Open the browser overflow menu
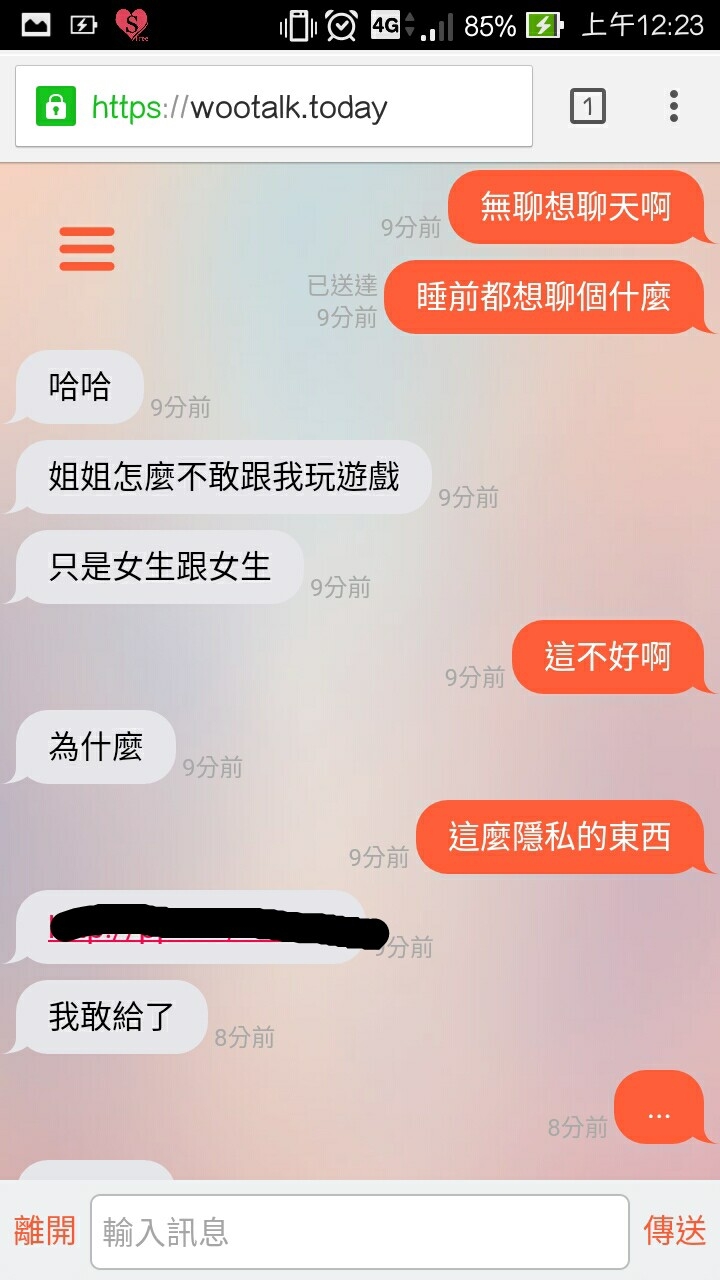The width and height of the screenshot is (720, 1280). pos(674,106)
